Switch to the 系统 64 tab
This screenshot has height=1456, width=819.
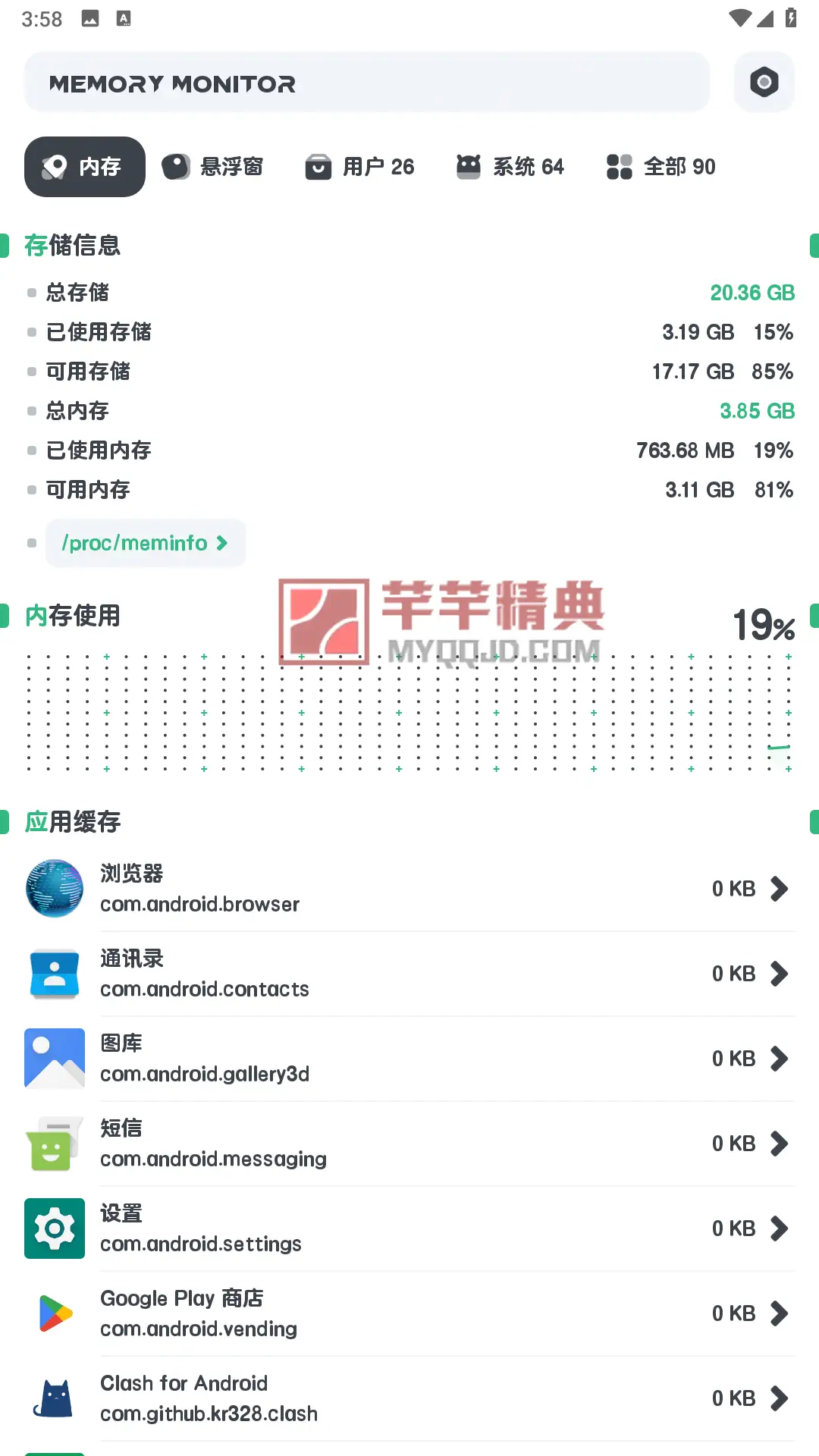(x=510, y=167)
